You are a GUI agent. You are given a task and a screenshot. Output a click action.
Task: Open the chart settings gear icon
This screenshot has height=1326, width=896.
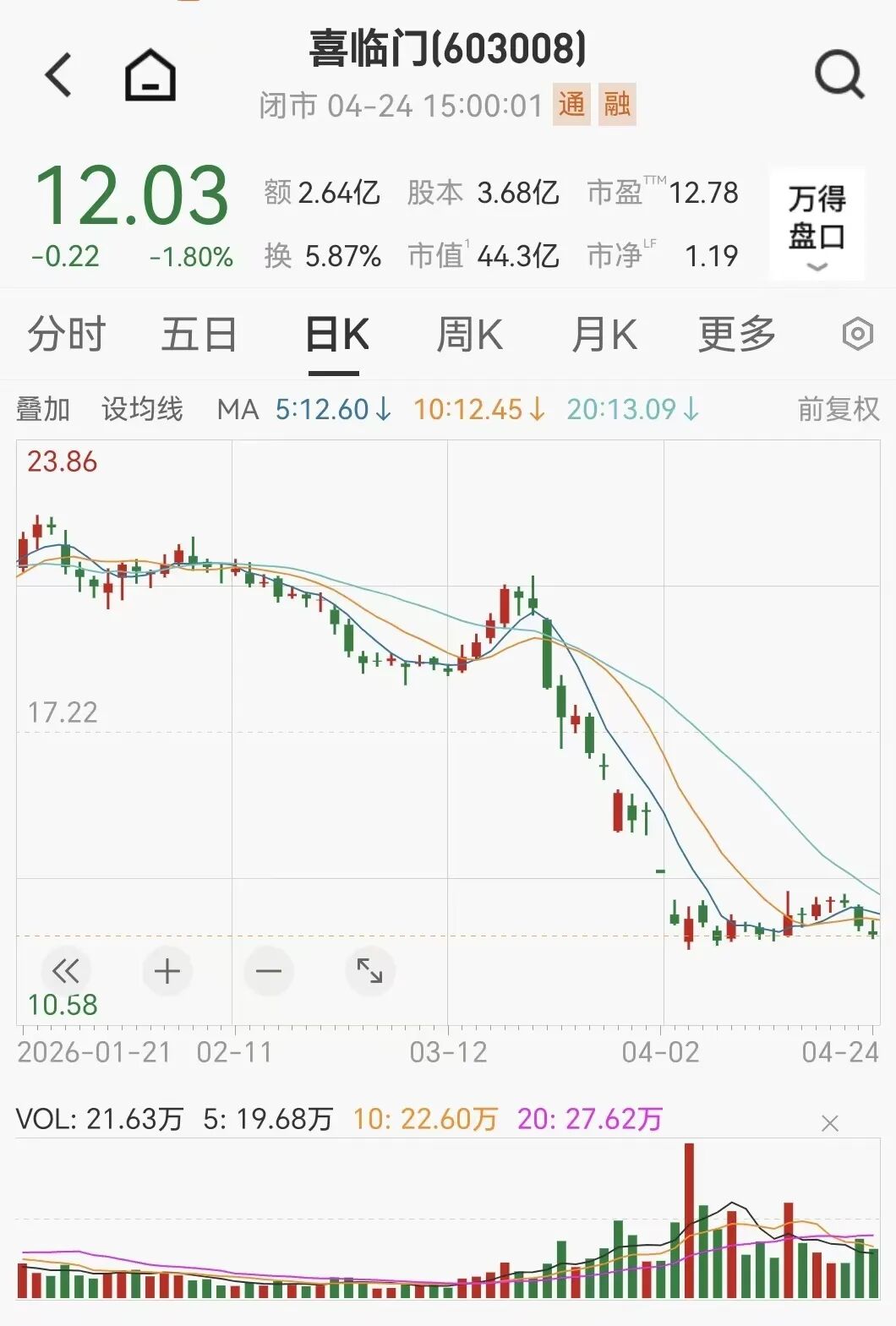tap(856, 335)
